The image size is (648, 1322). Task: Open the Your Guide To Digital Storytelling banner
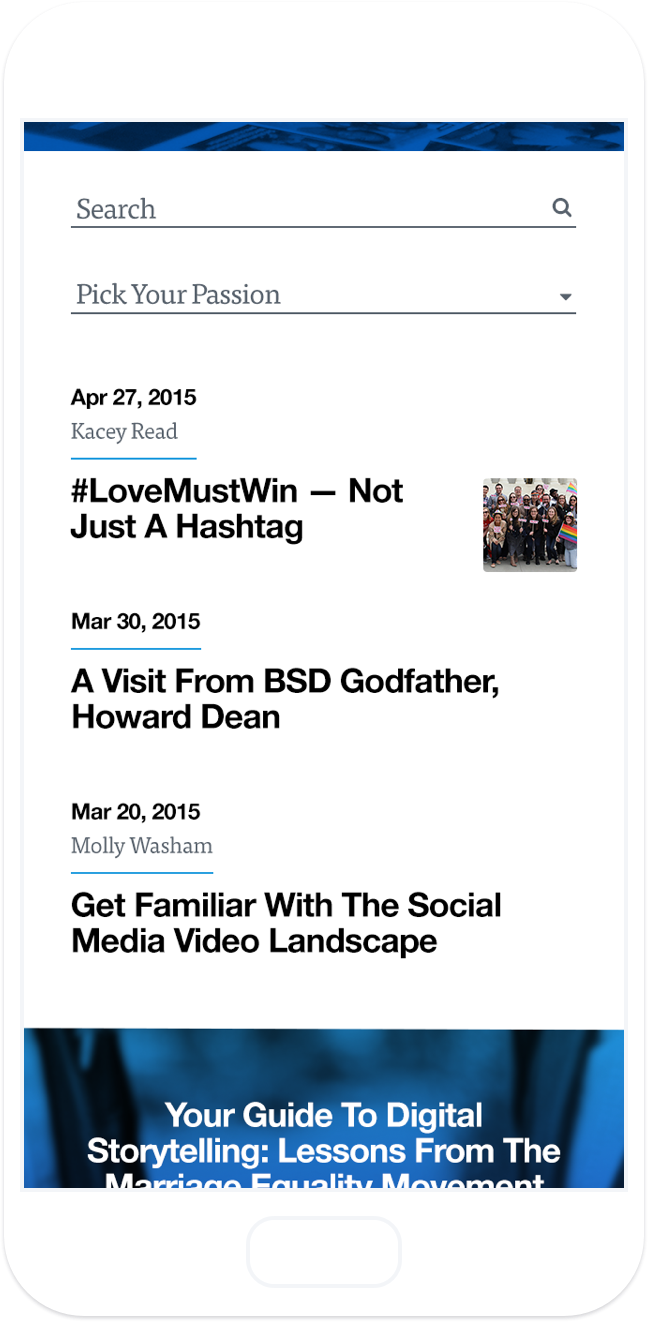(324, 1108)
